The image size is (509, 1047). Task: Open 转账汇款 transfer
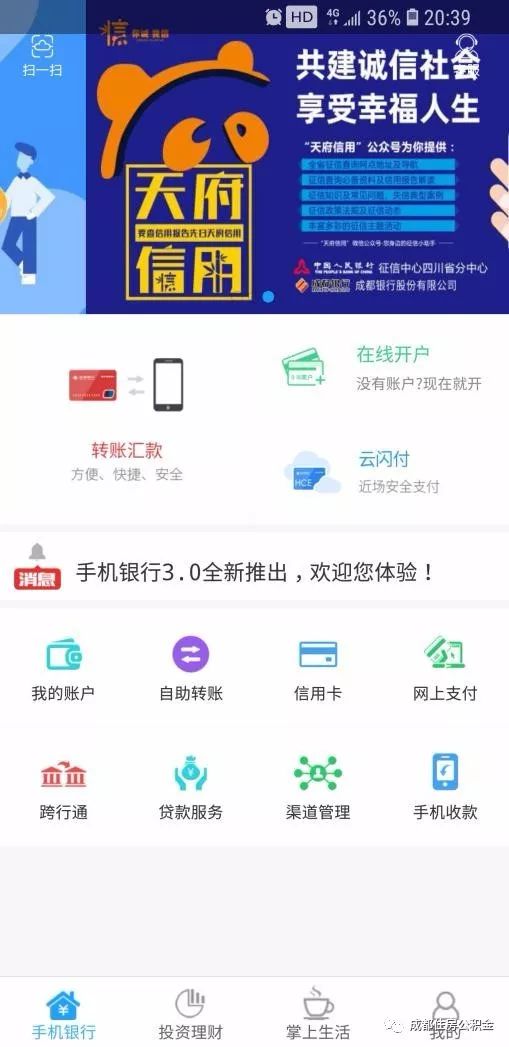click(127, 419)
